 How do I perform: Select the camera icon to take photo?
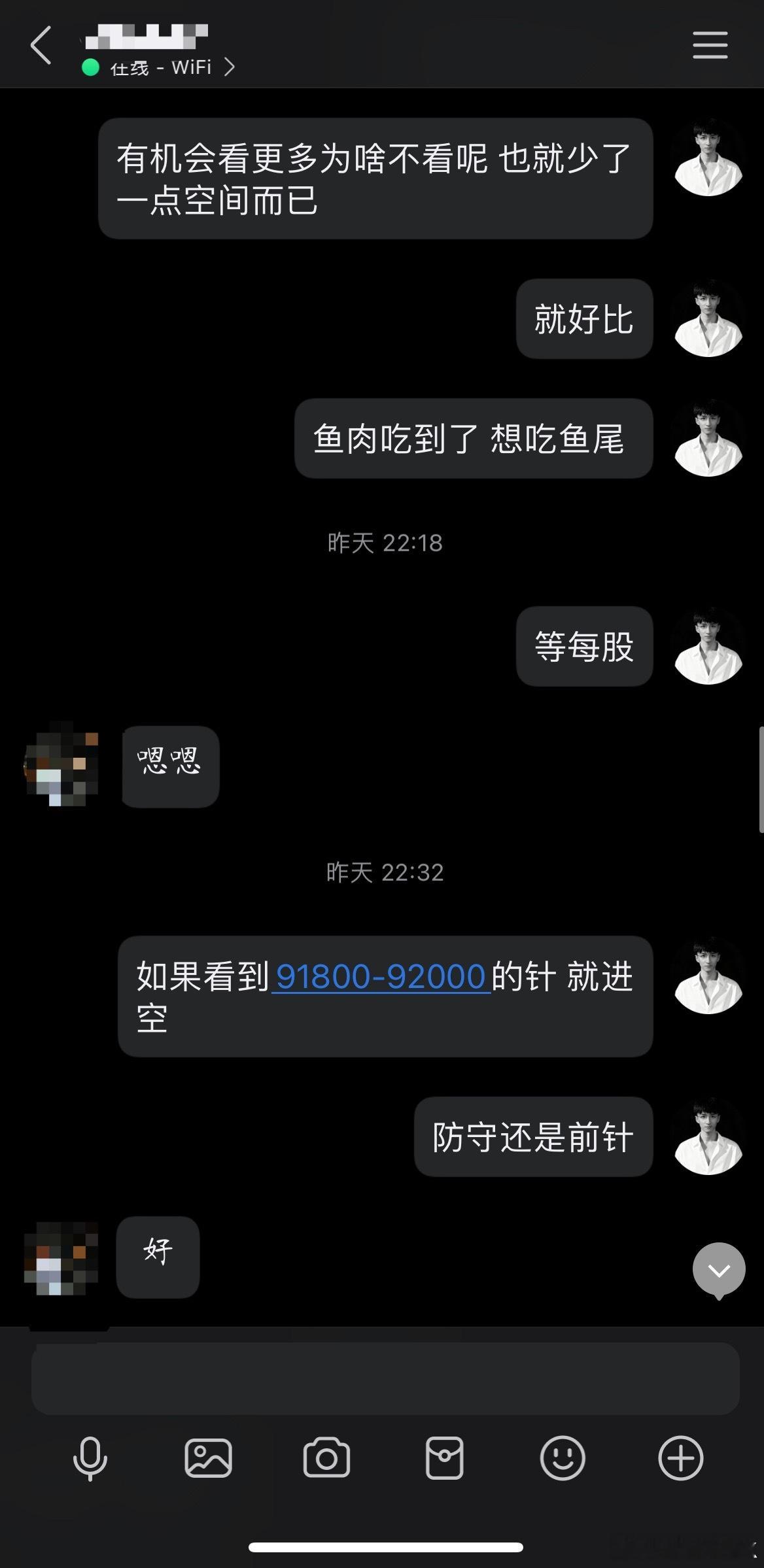pos(326,1459)
